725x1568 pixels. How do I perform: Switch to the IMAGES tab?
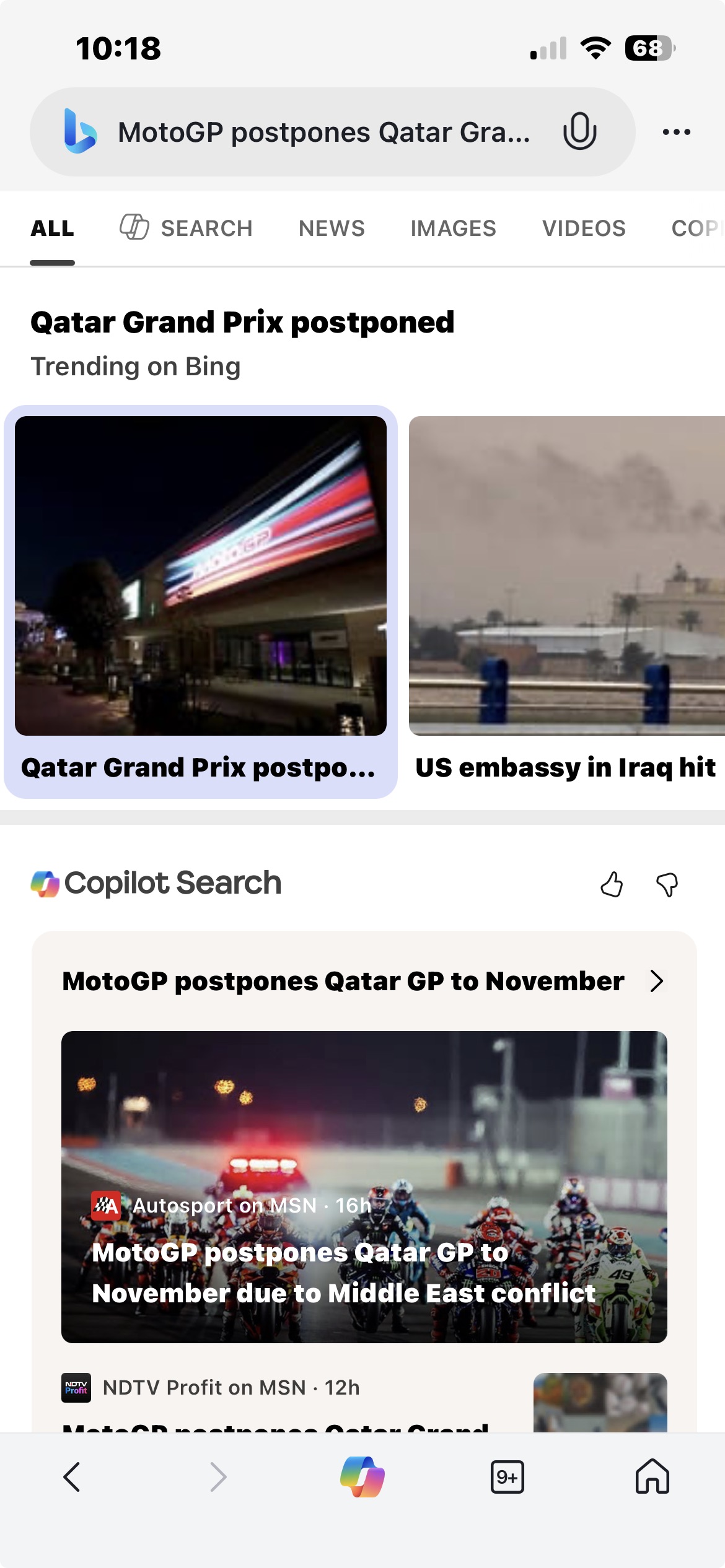pos(453,229)
